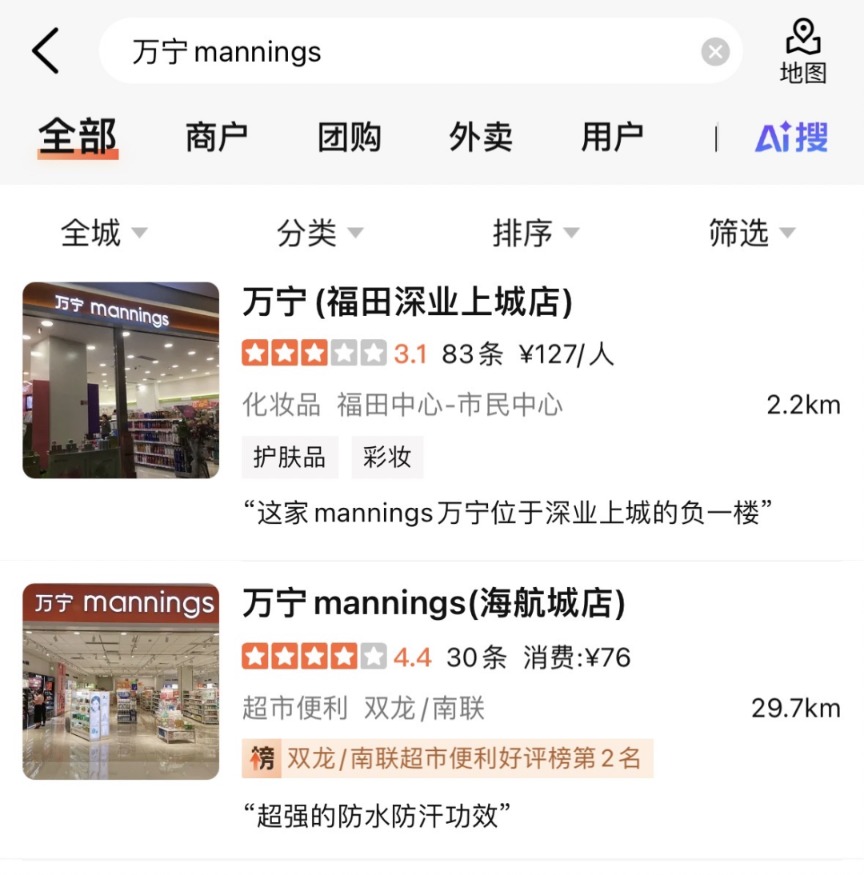Select the 全部 tab

(x=78, y=137)
